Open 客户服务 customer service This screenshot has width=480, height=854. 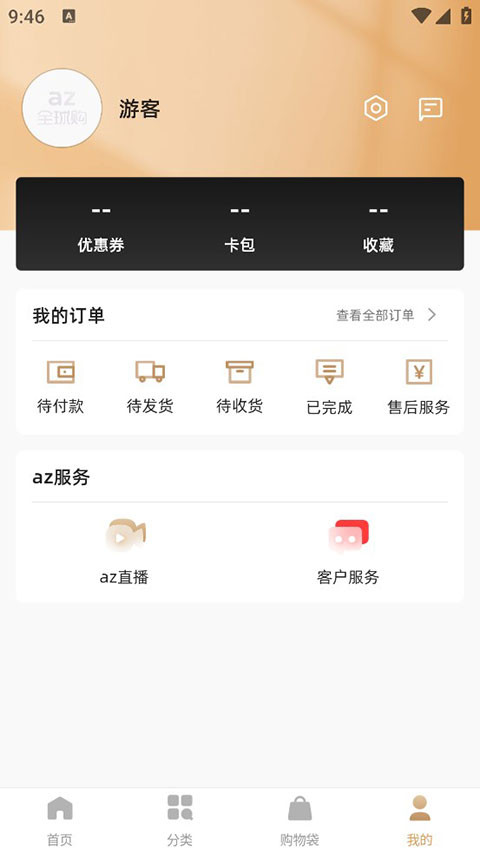coord(348,551)
